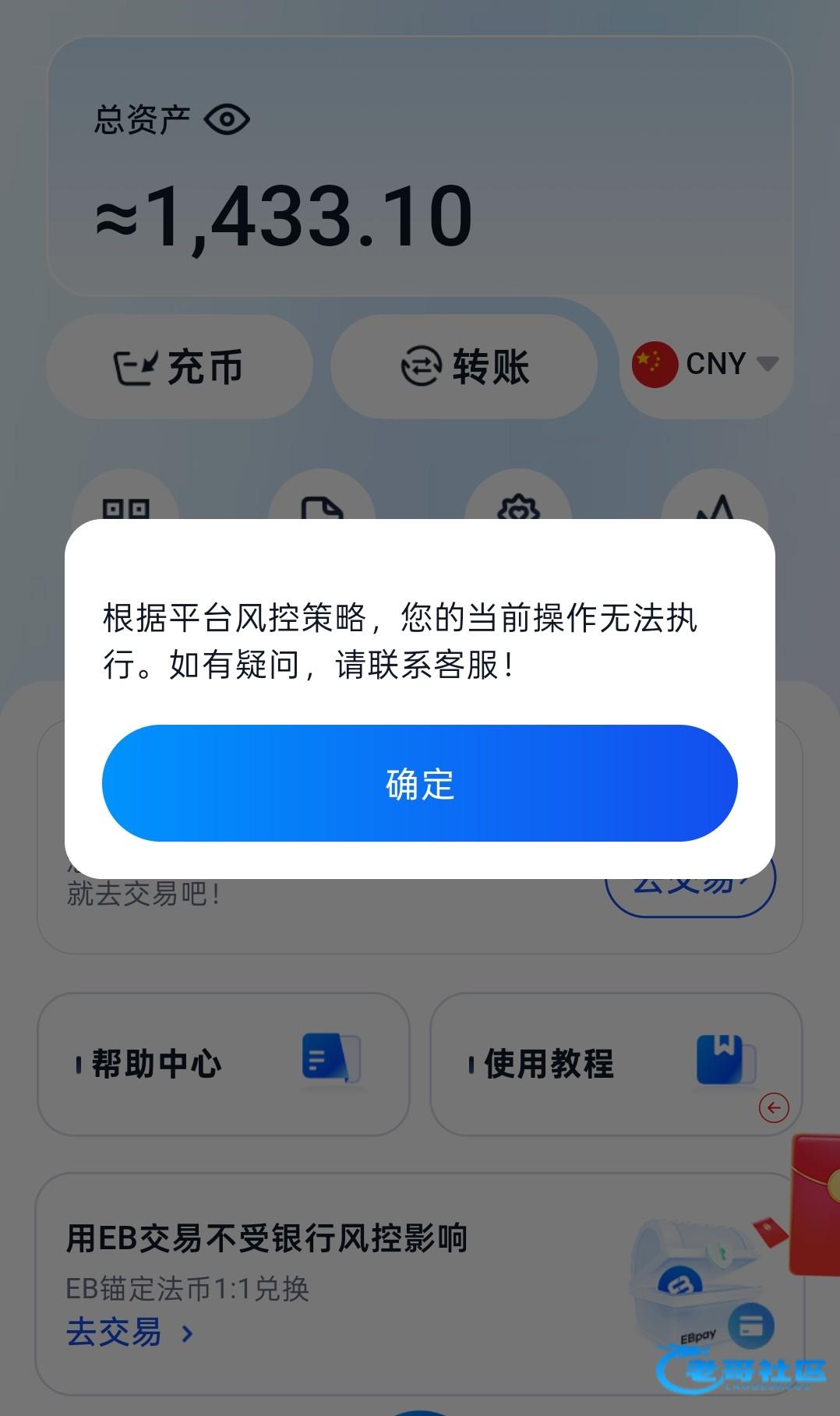Open 充币 deposit button
Viewport: 840px width, 1416px height.
(x=179, y=366)
